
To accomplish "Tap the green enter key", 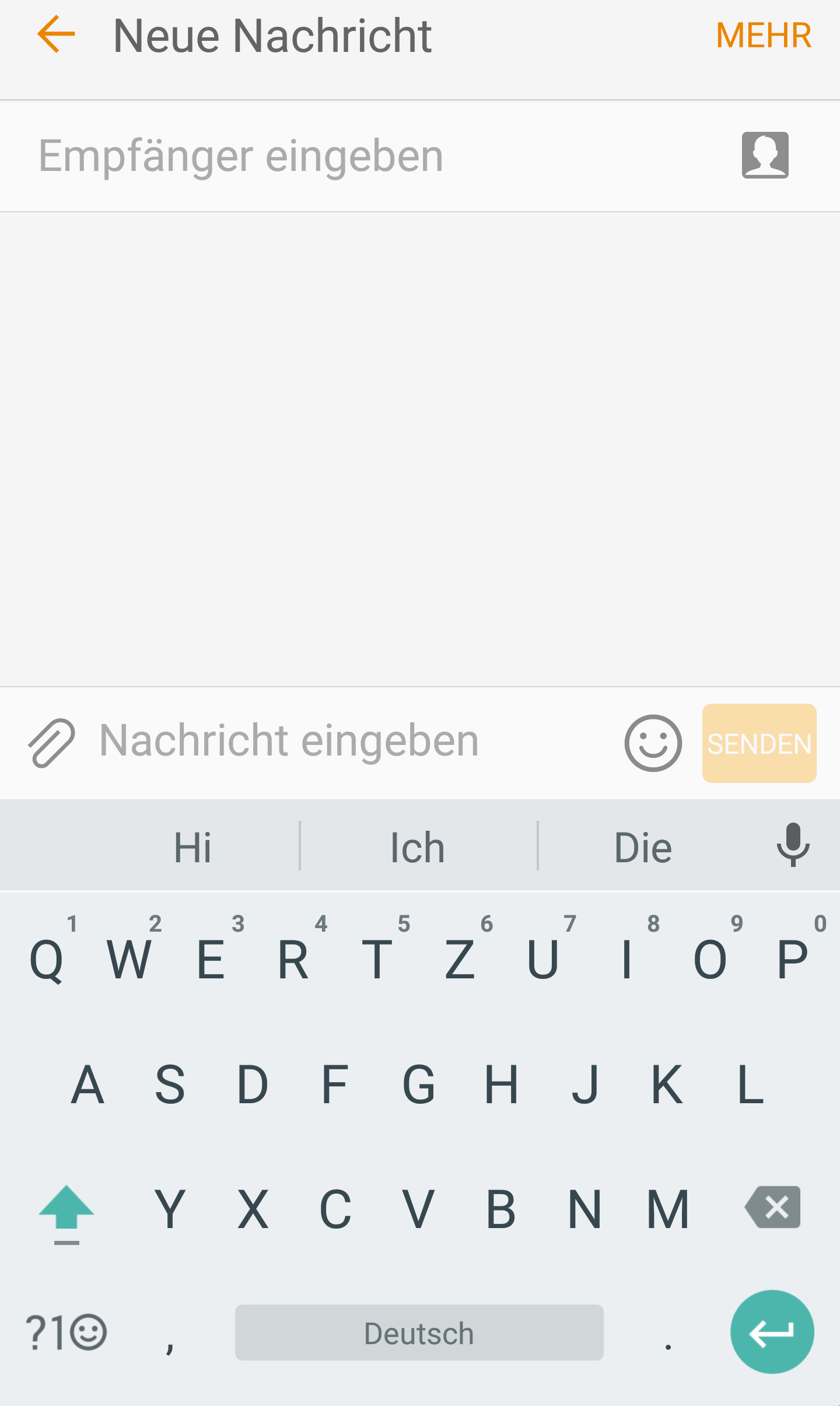I will tap(772, 1332).
